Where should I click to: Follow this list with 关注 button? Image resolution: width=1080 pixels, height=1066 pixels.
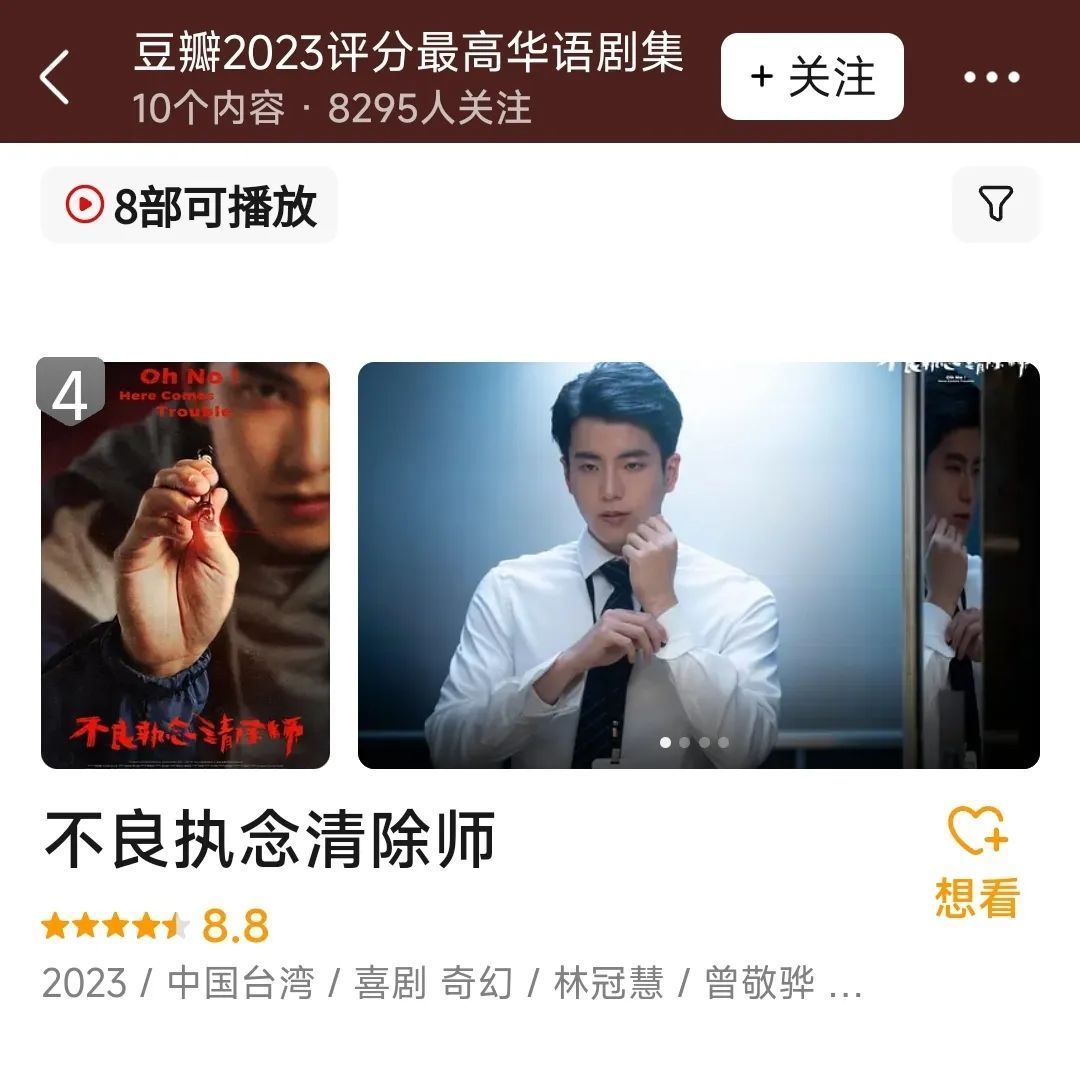[812, 77]
